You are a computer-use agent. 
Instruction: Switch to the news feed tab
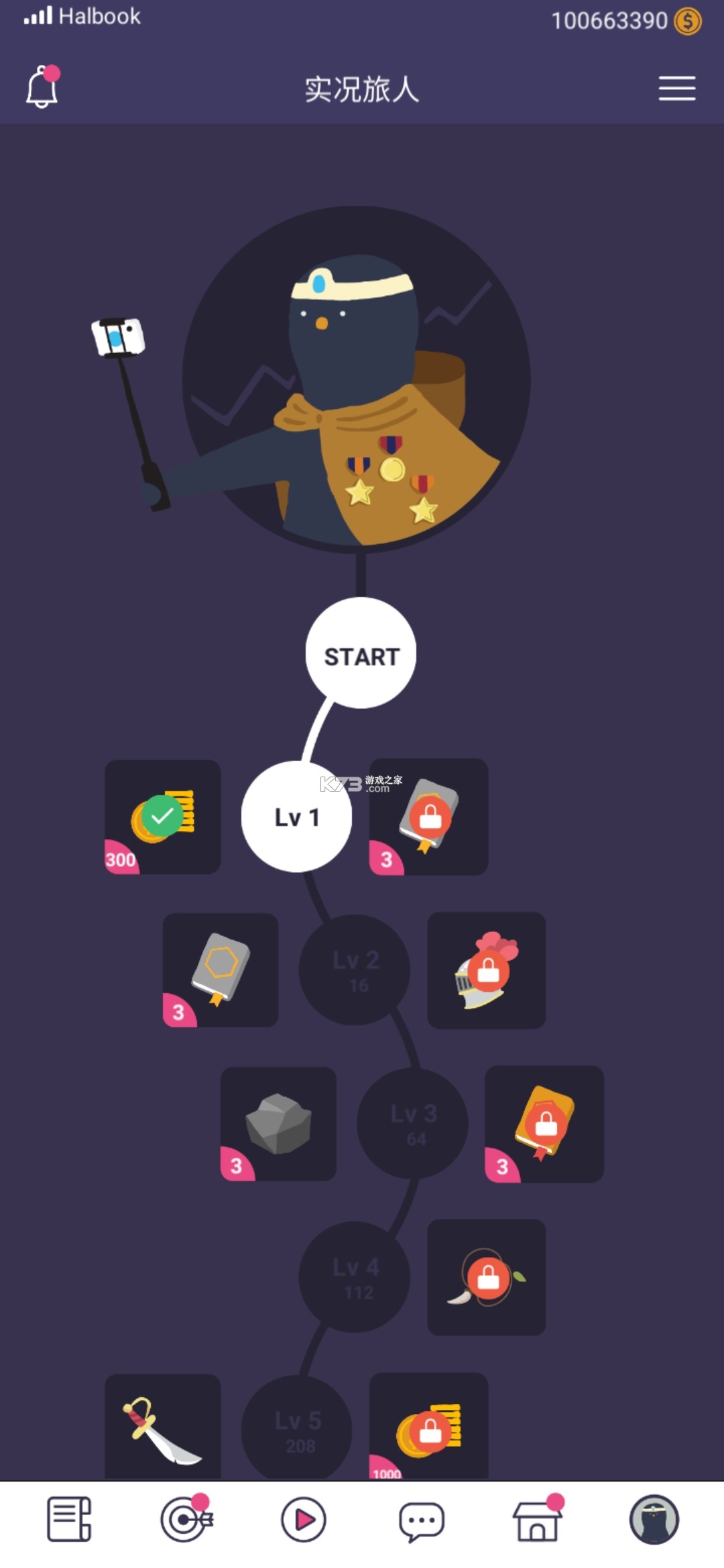click(69, 1520)
